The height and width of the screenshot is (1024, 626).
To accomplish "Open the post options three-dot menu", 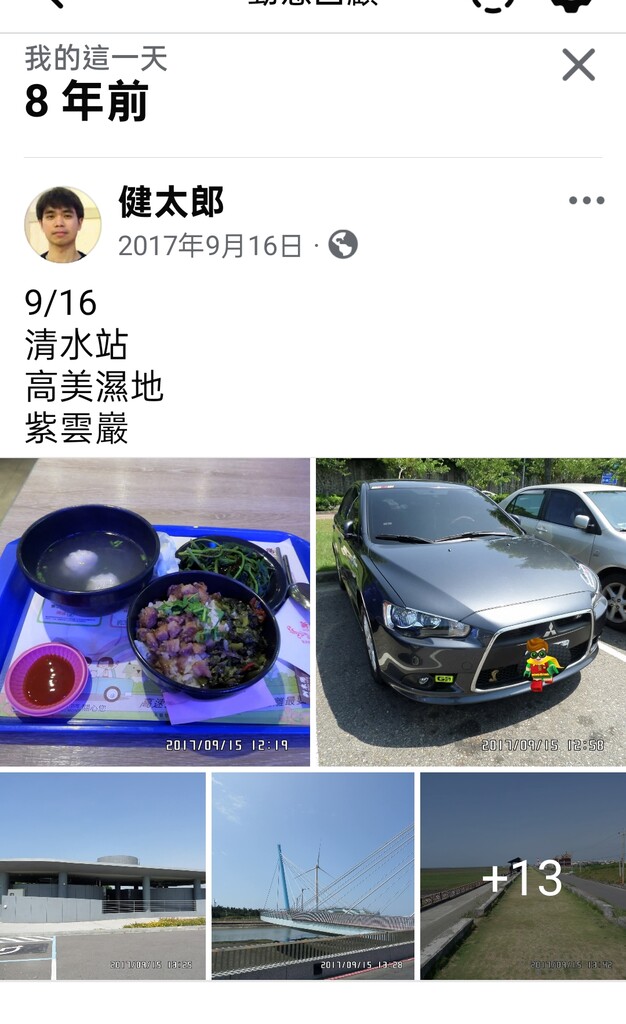I will [x=586, y=201].
